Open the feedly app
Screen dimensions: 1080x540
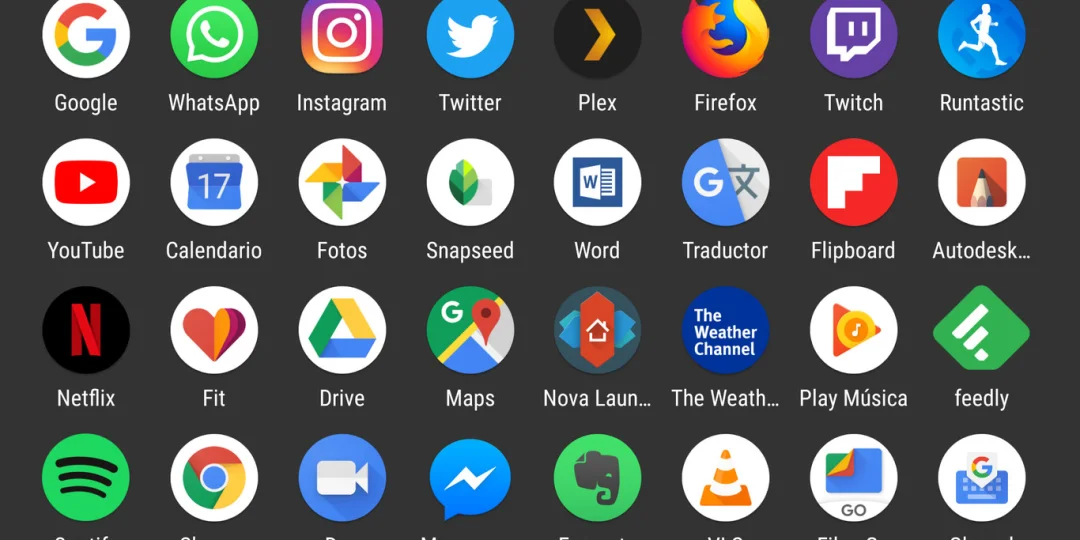[x=982, y=330]
